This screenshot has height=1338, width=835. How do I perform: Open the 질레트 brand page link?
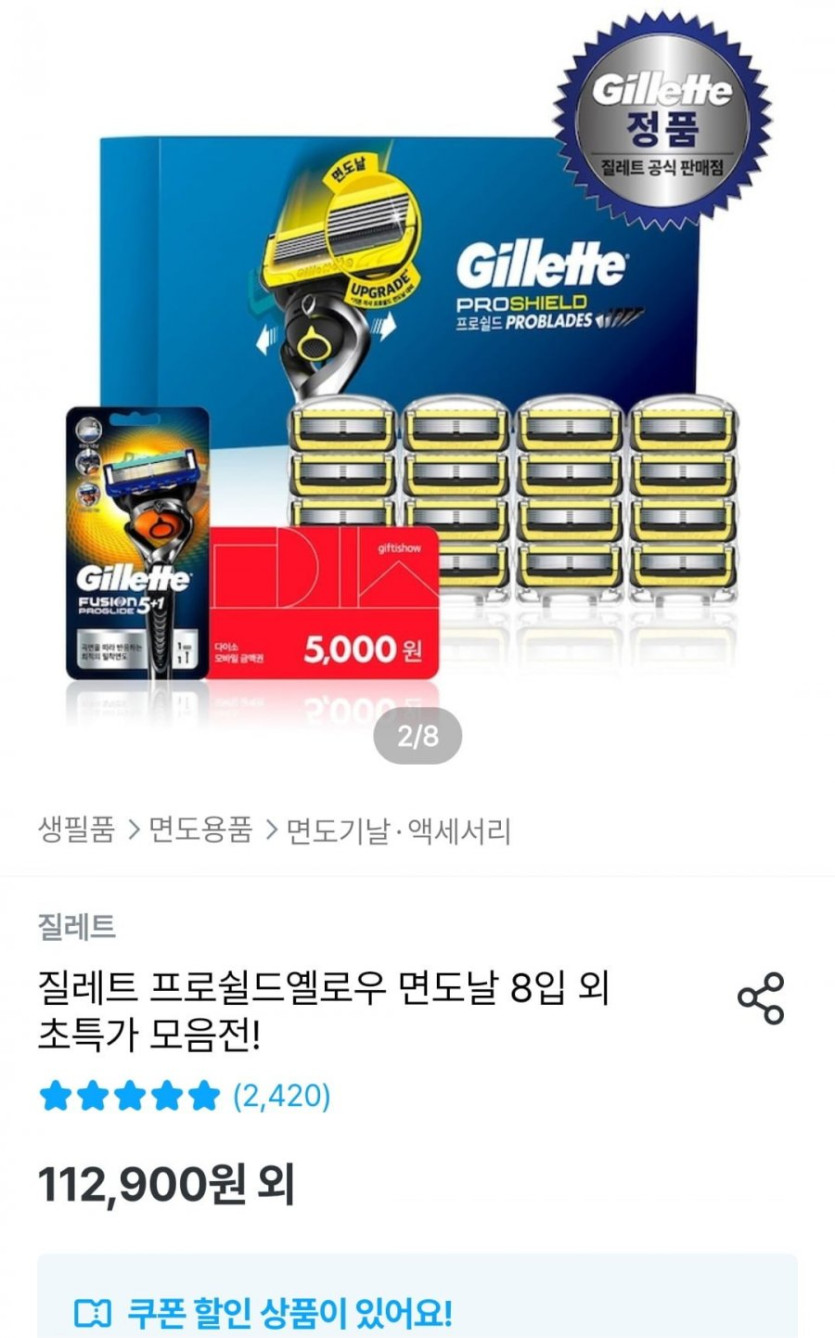click(77, 926)
